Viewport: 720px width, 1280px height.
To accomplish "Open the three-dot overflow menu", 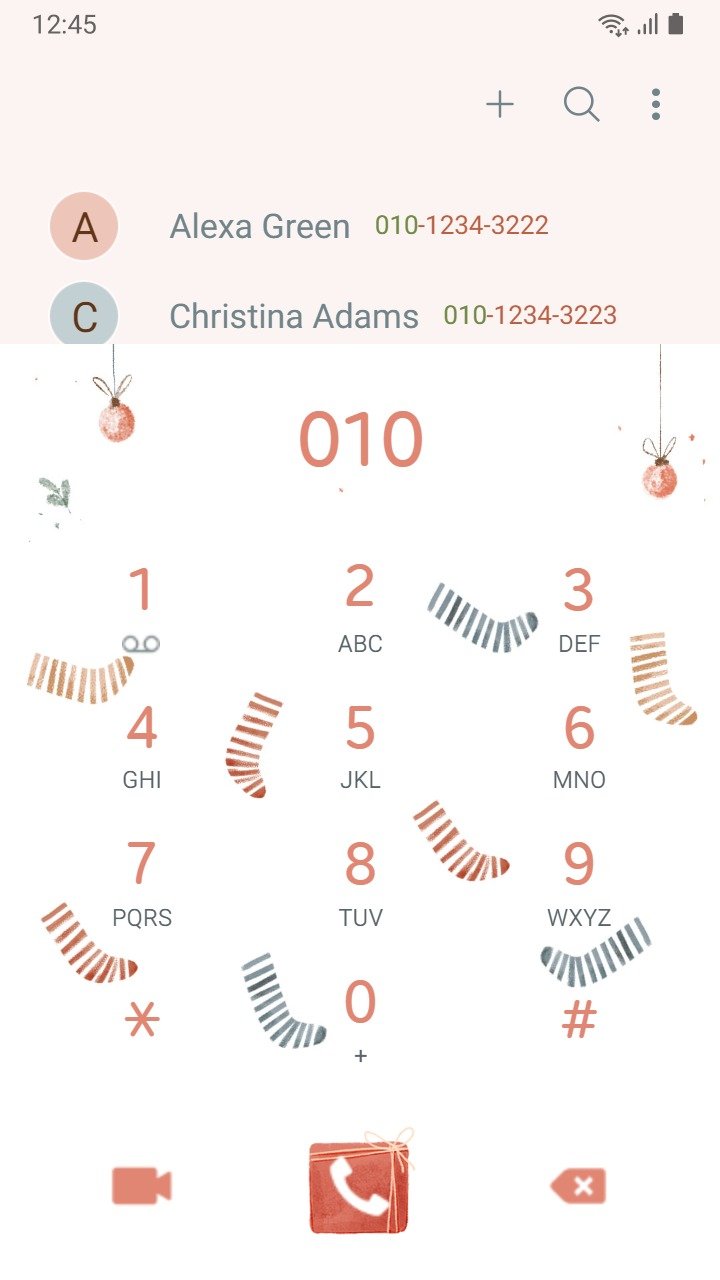I will [656, 104].
